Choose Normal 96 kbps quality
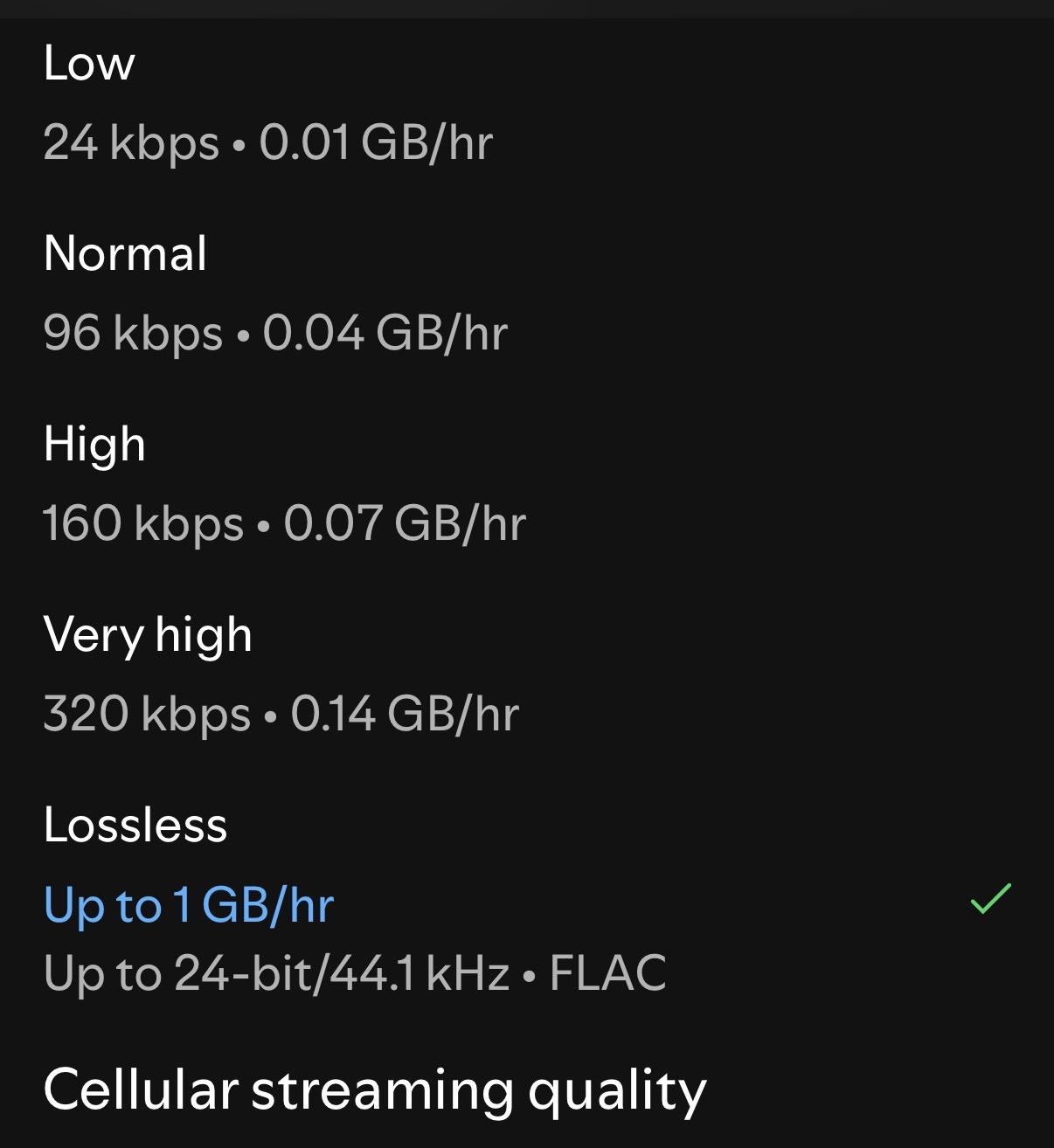Screen dimensions: 1054x1148 click(x=275, y=294)
